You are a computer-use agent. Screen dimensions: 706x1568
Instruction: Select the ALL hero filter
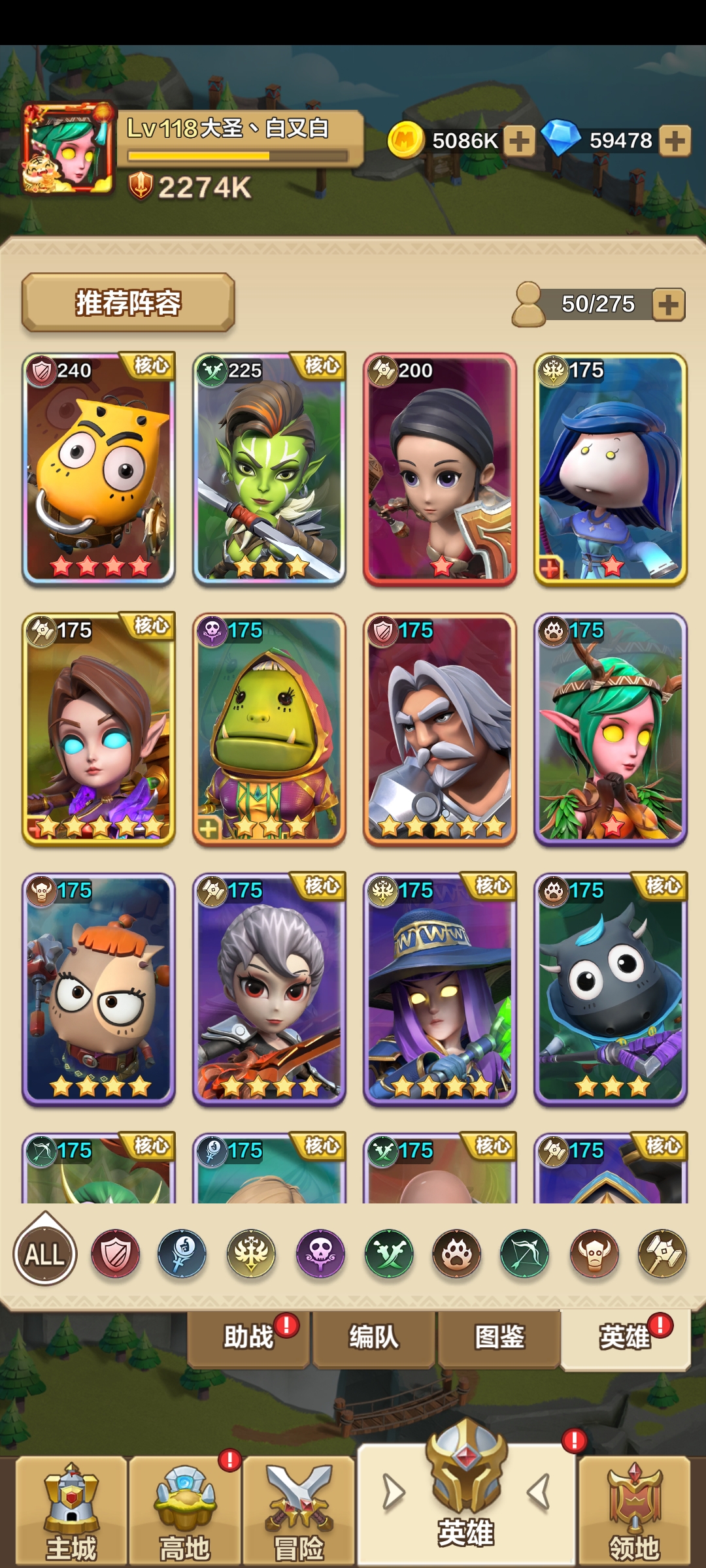pos(45,1254)
